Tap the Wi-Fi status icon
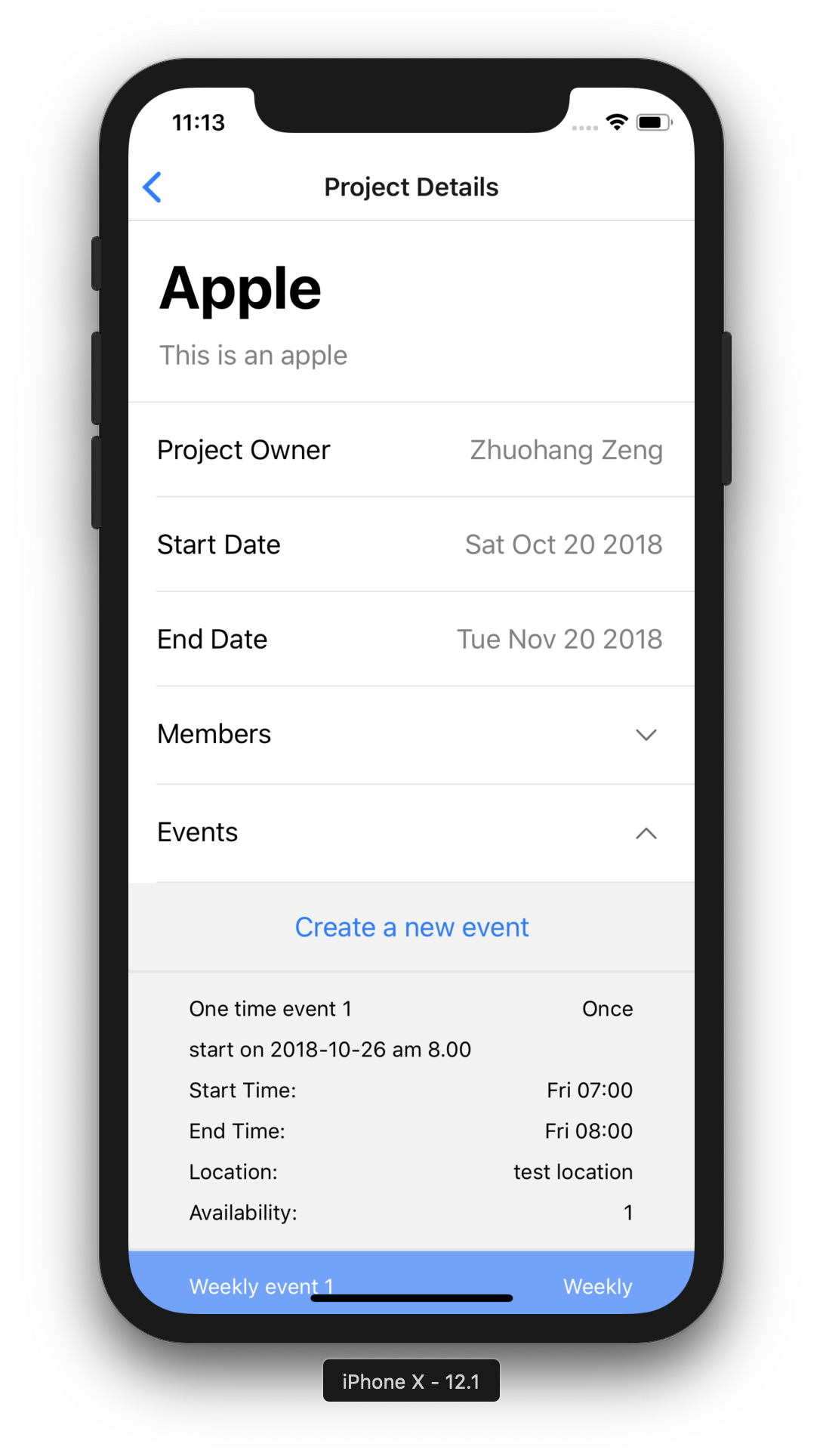 616,121
